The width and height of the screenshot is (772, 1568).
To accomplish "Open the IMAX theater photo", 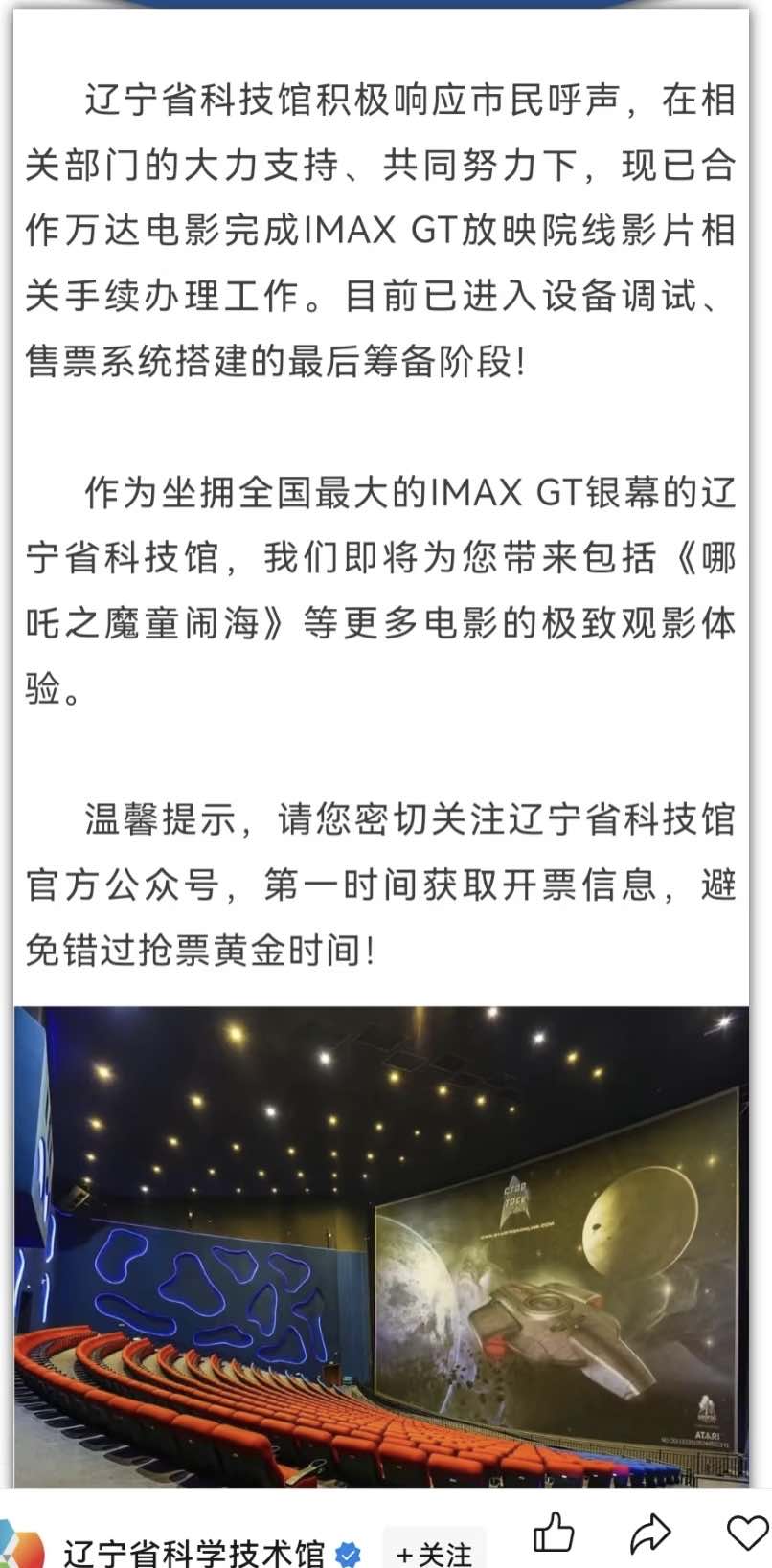I will click(x=381, y=1246).
